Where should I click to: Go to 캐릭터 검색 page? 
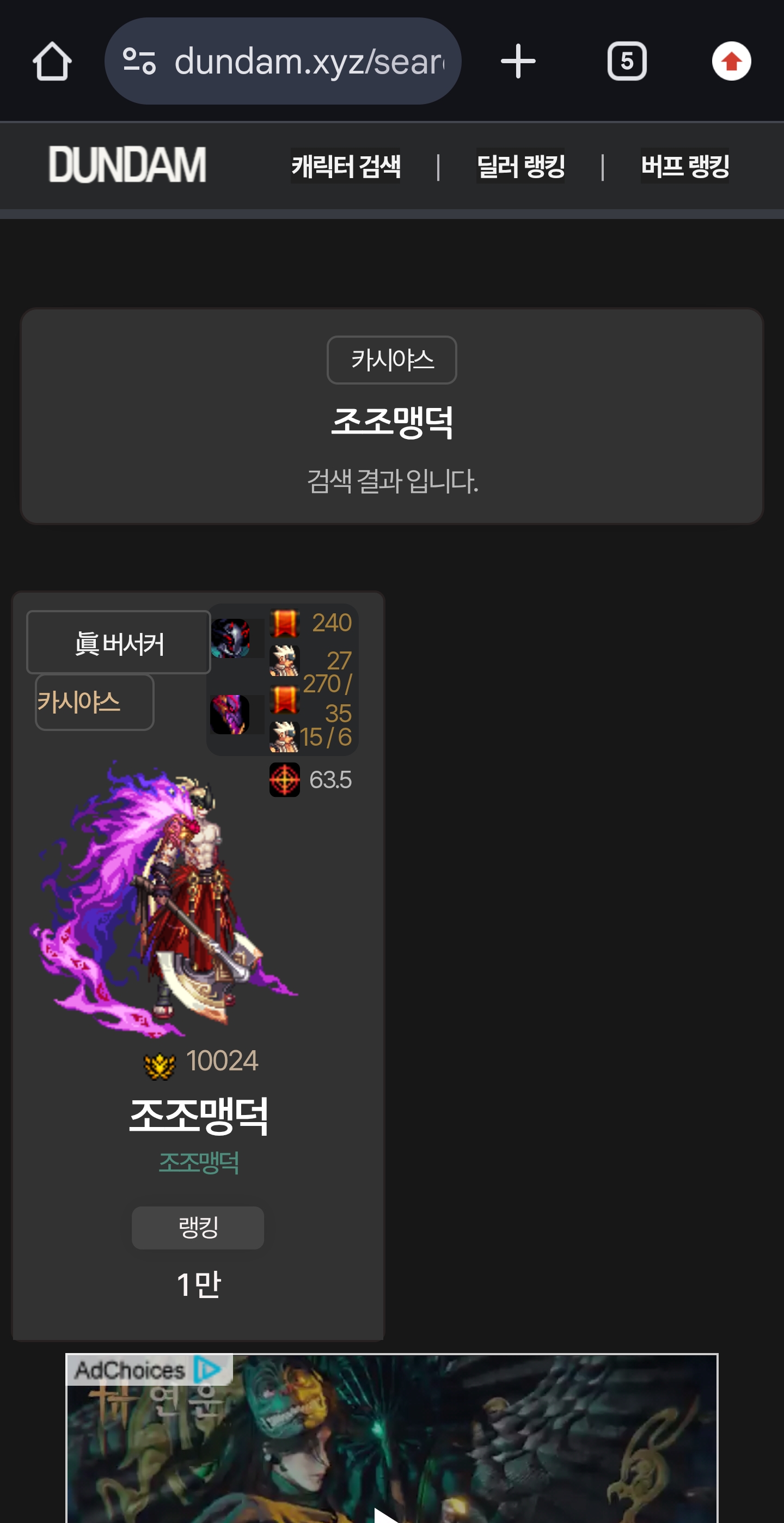345,166
